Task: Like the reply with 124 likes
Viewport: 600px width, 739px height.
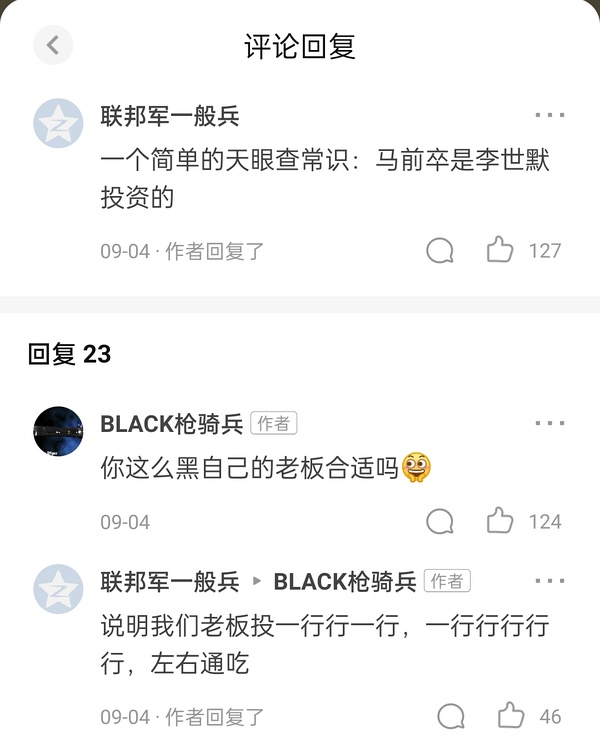Action: (500, 521)
